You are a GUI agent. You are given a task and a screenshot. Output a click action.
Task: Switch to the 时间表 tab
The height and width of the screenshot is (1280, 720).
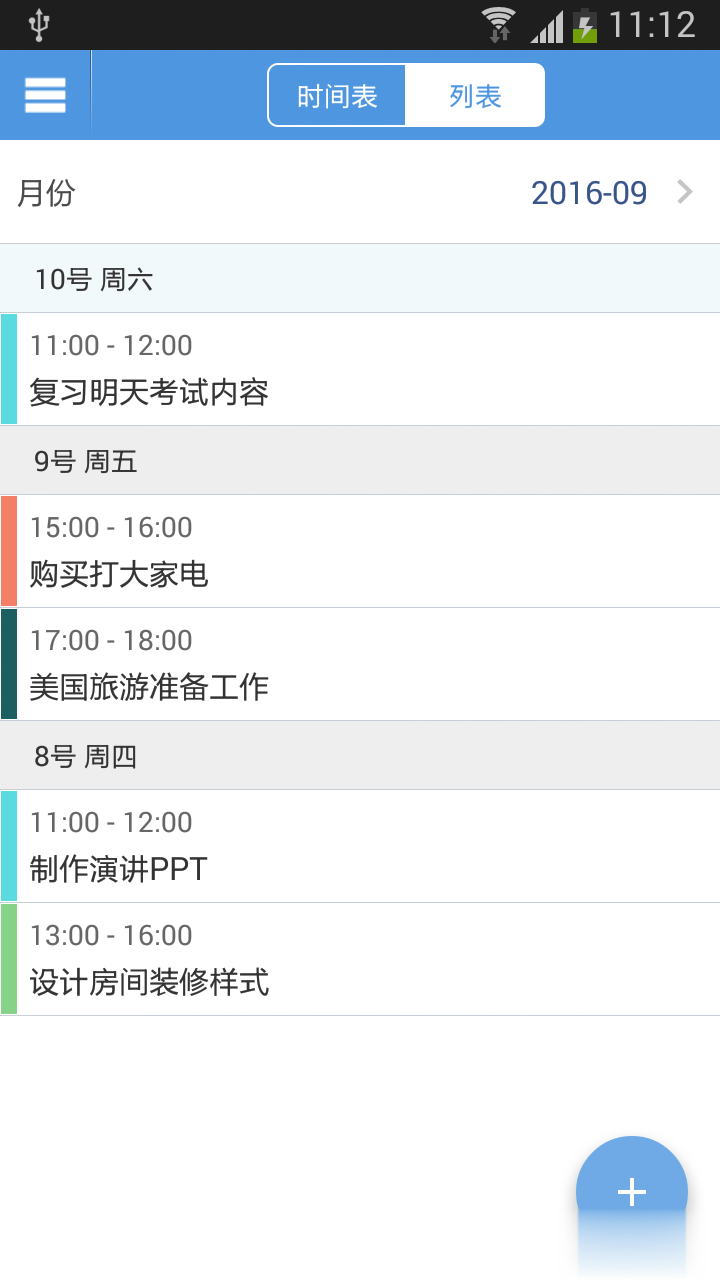click(x=337, y=96)
